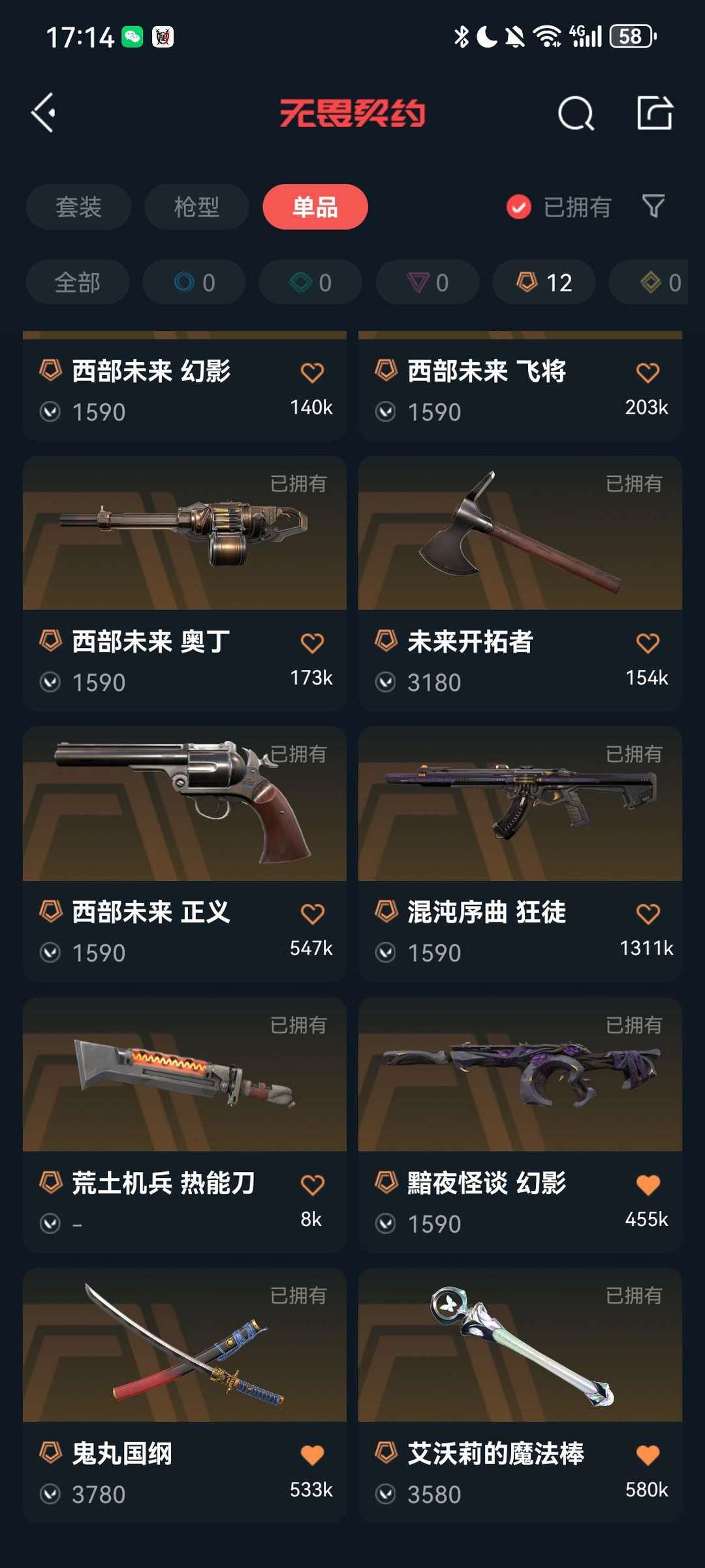
Task: Open the 未来开拓者 axe card
Action: tap(520, 583)
